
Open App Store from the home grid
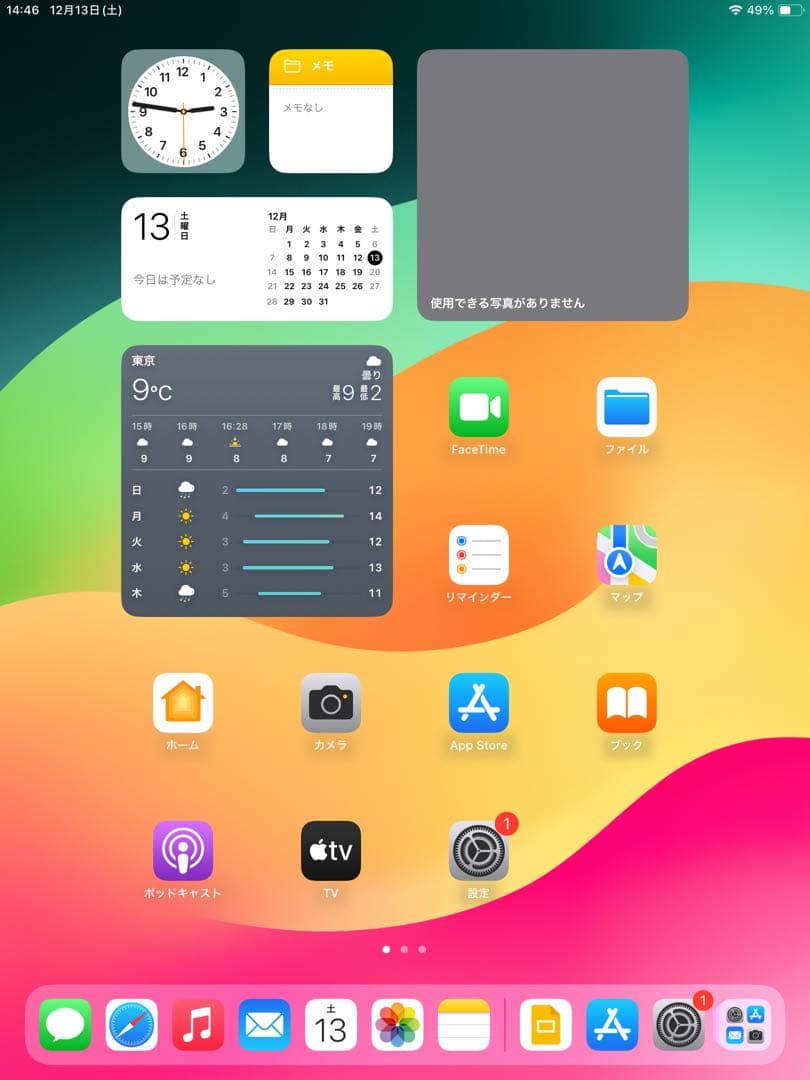point(478,703)
